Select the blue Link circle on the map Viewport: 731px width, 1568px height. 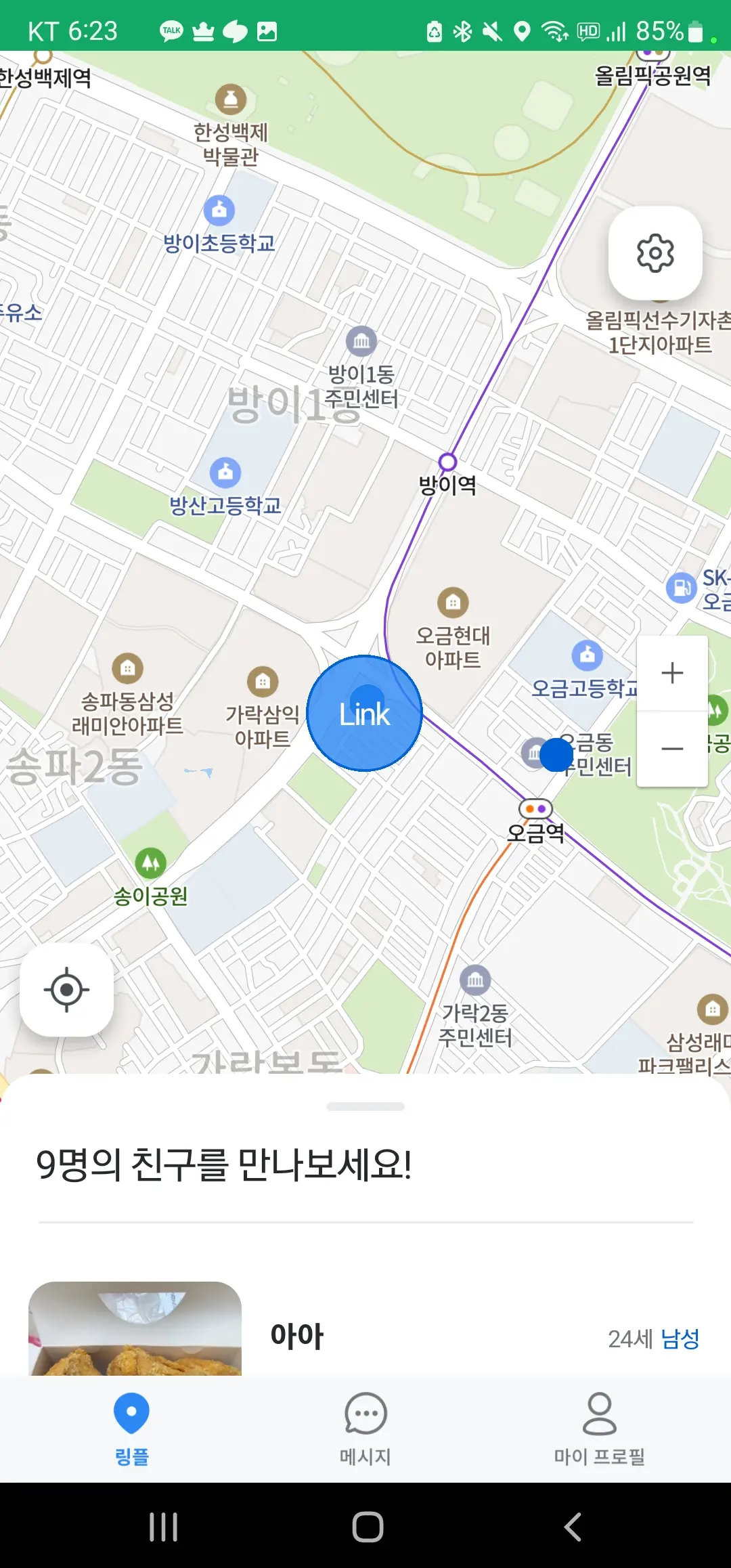tap(364, 712)
